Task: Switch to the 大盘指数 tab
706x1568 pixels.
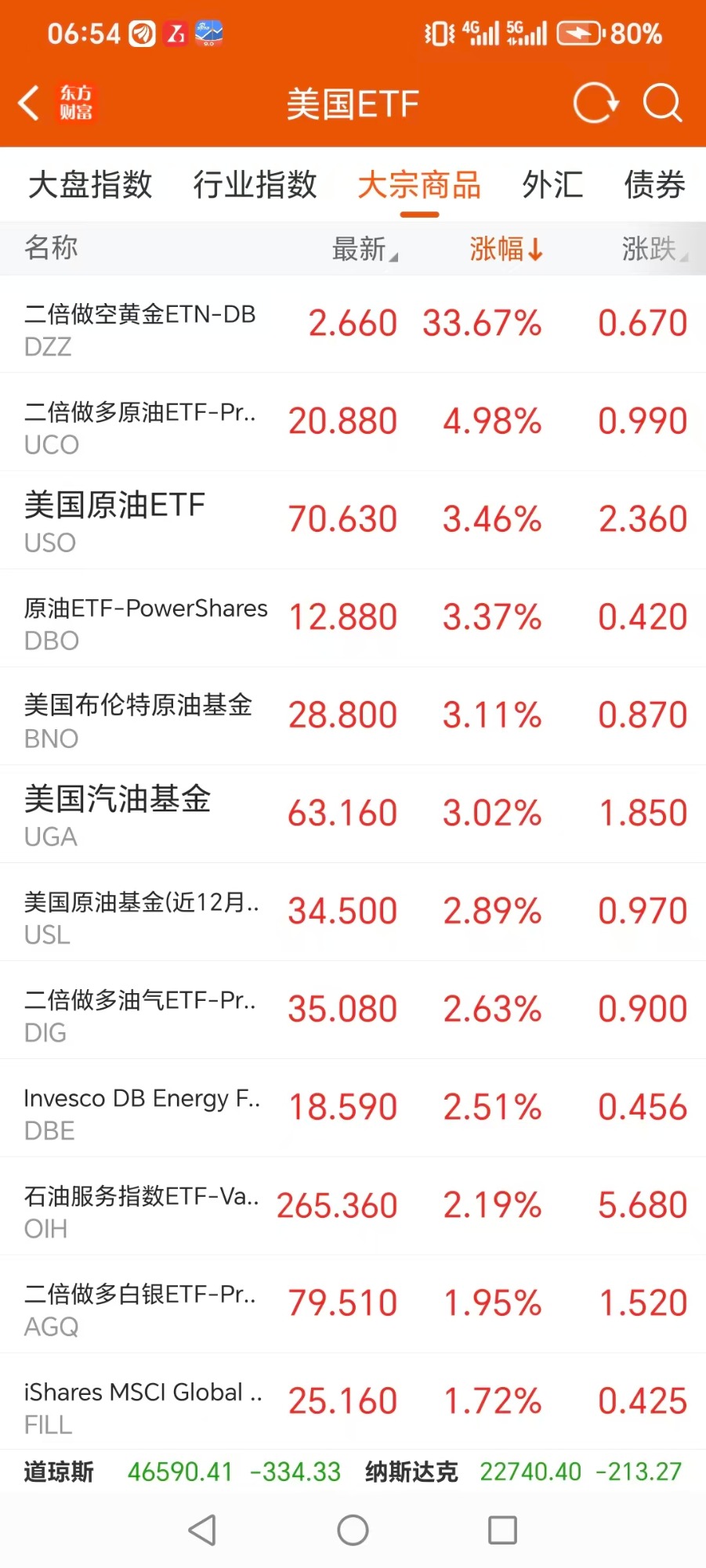Action: pyautogui.click(x=90, y=185)
